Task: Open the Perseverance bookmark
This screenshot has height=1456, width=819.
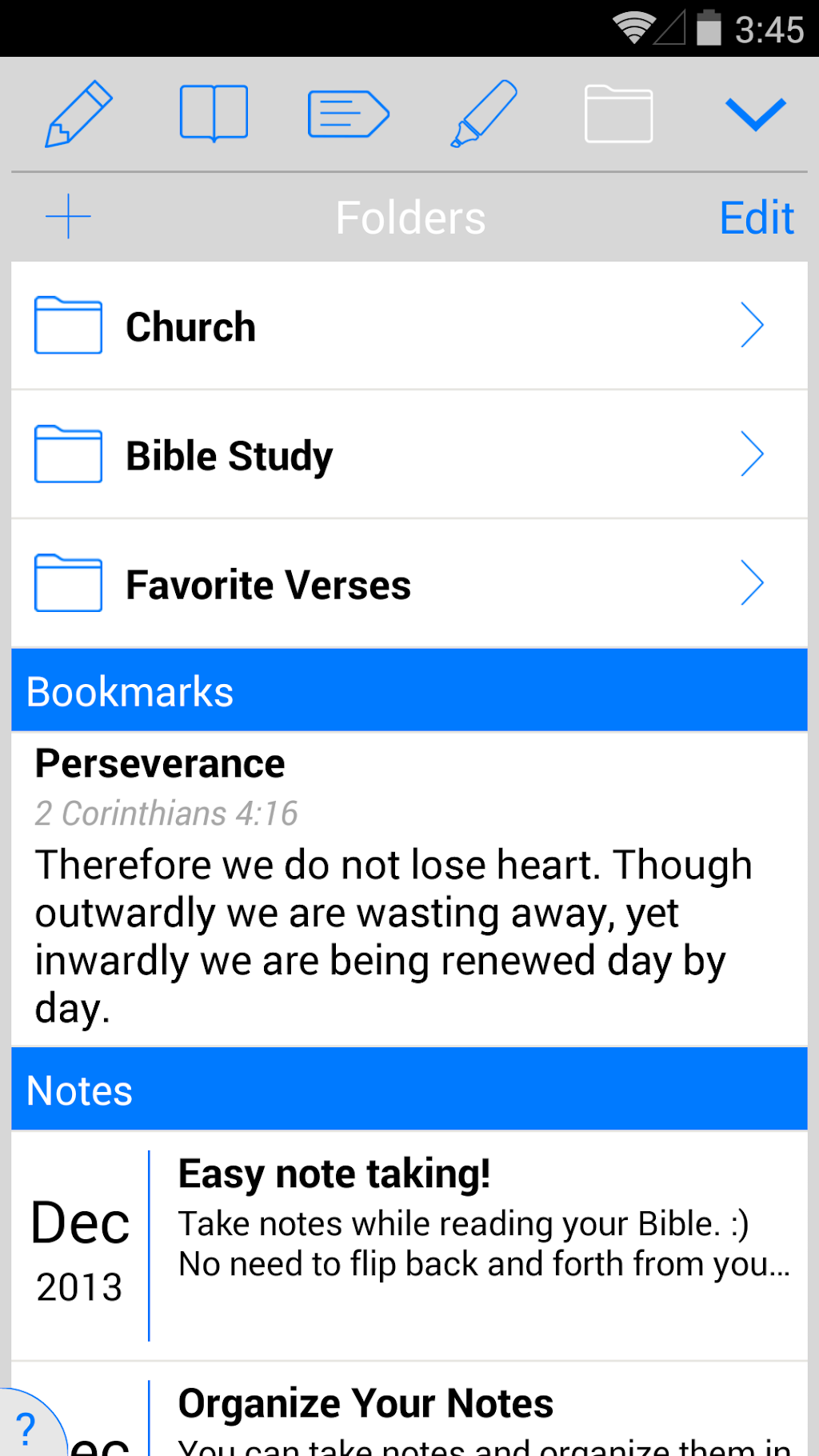Action: click(408, 888)
